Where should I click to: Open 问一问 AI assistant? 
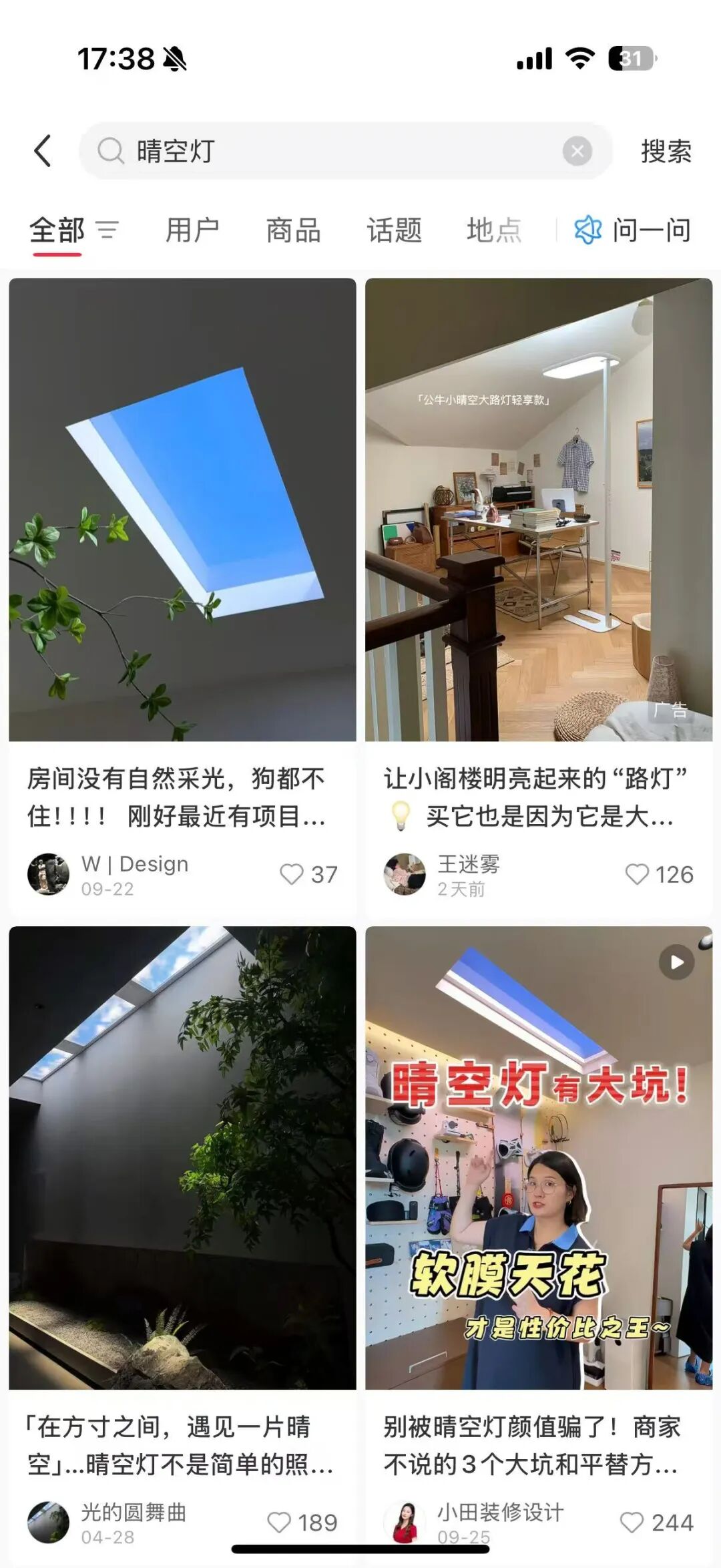633,230
